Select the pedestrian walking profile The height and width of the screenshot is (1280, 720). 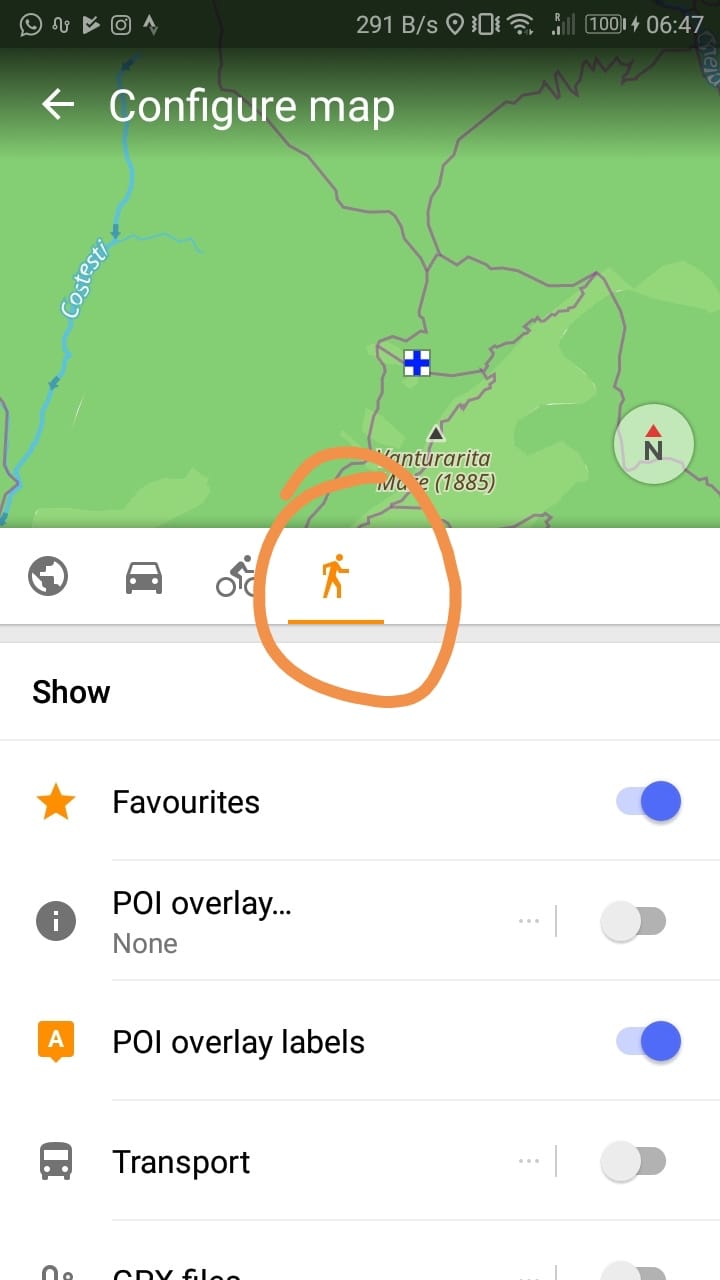tap(335, 577)
